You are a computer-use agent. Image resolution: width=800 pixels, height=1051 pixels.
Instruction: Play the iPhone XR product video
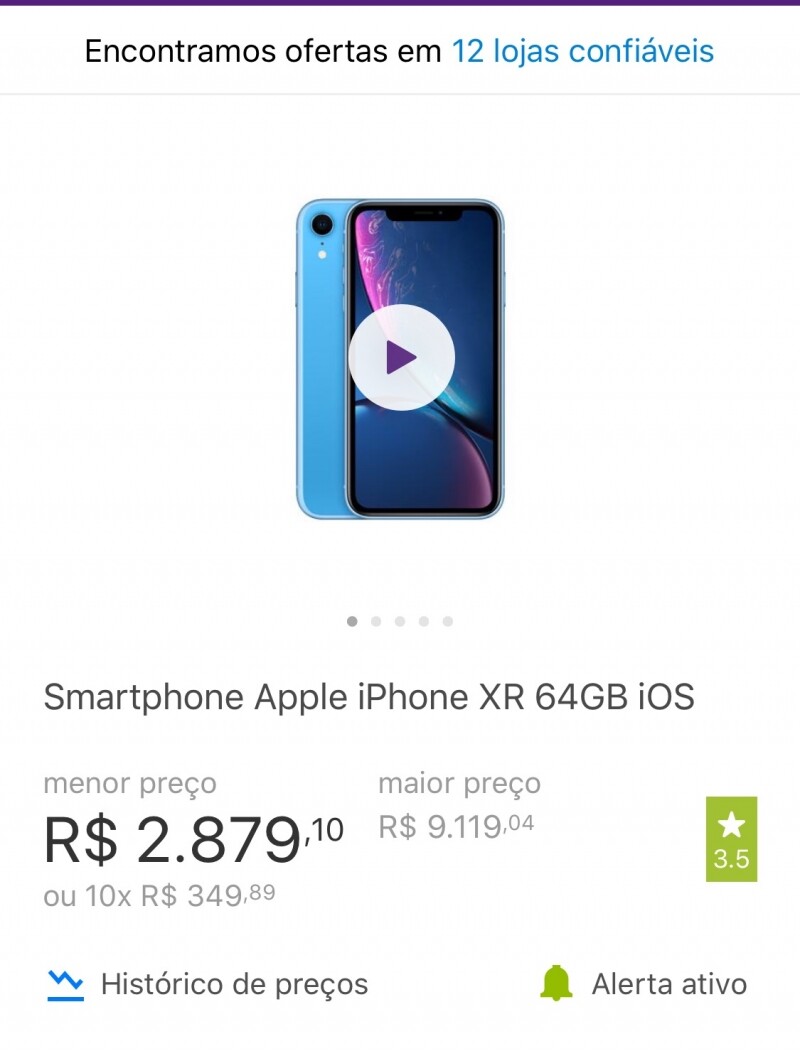pos(401,357)
